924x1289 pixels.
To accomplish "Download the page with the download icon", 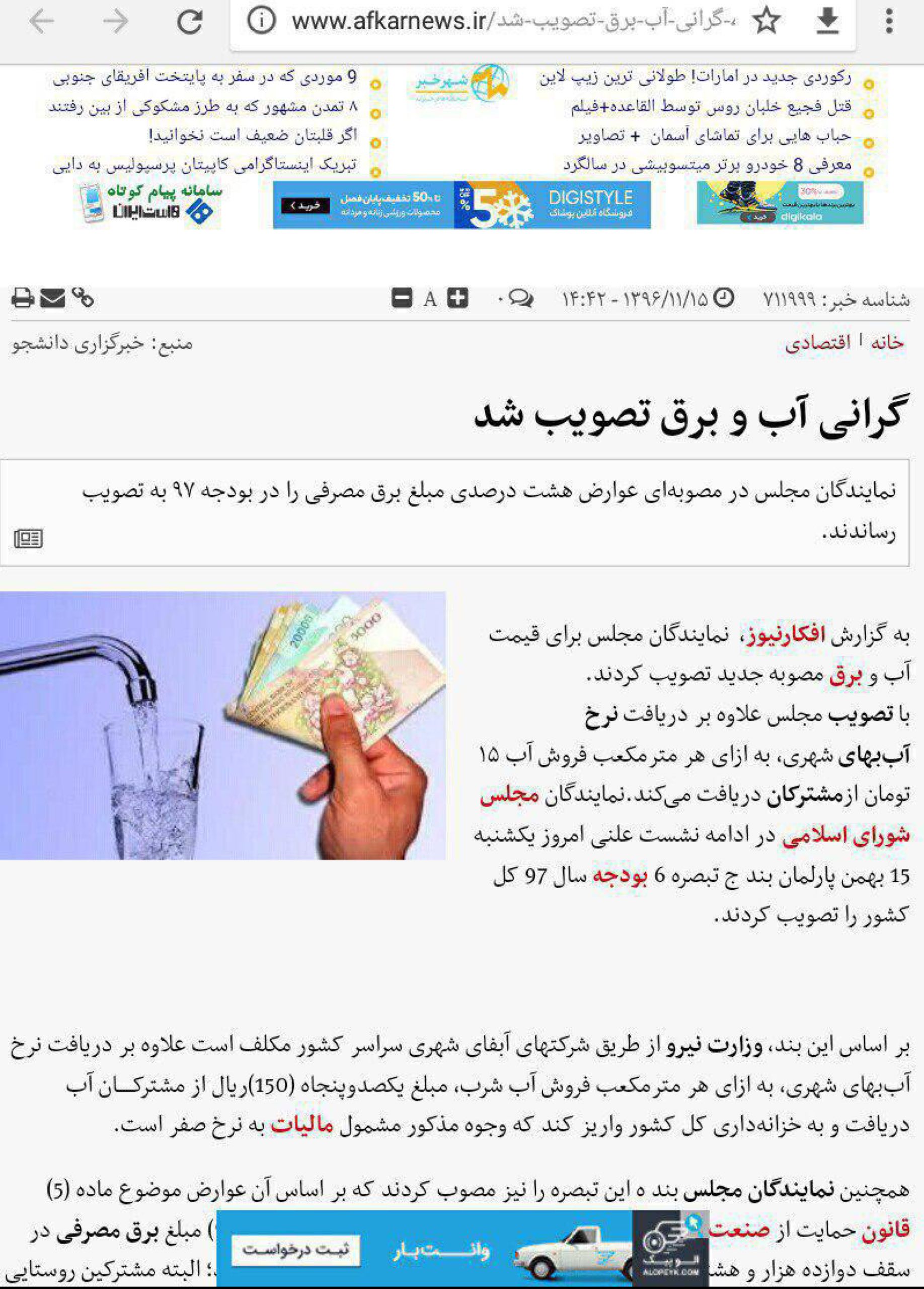I will tap(828, 23).
